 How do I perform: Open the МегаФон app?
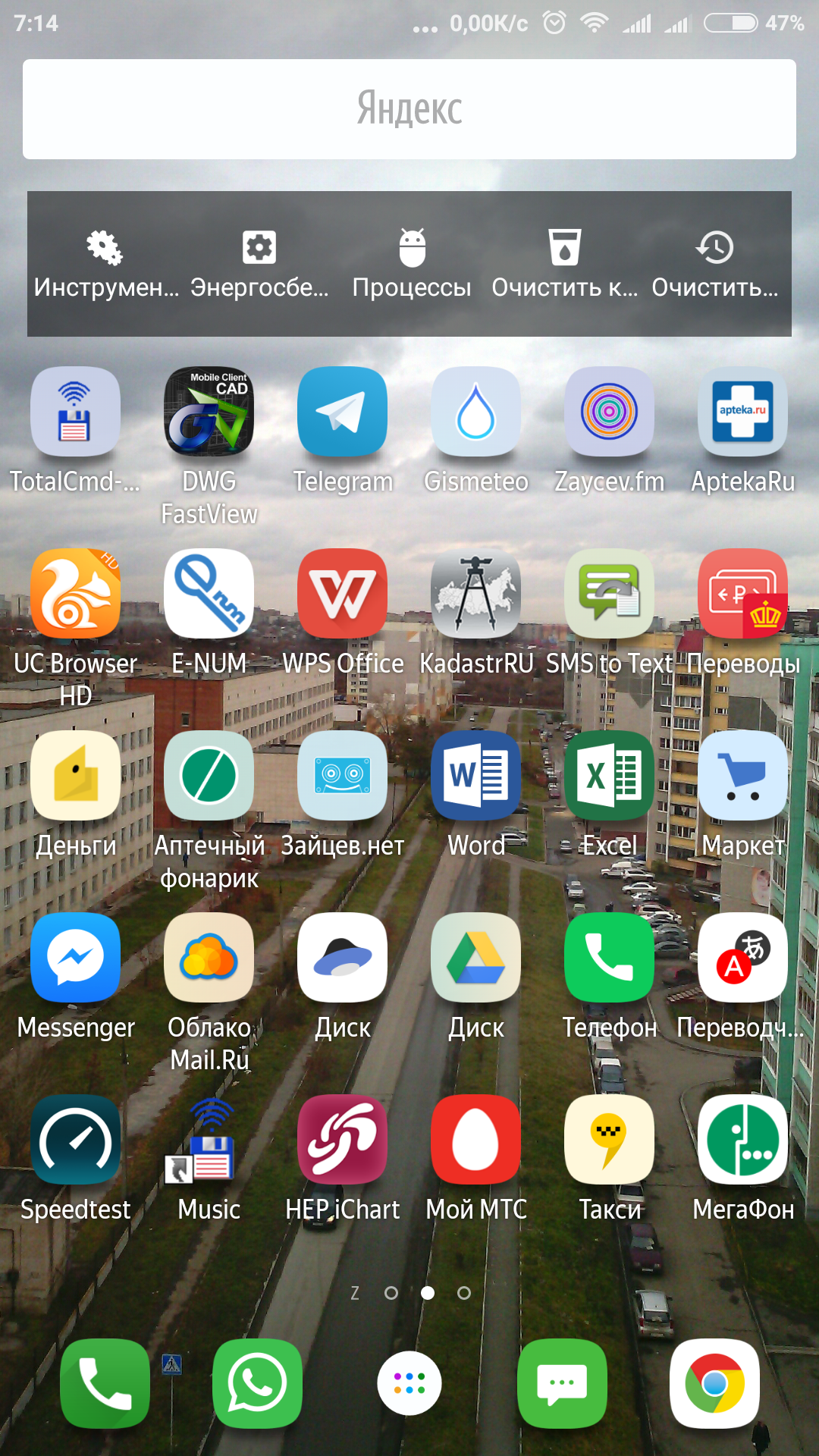pyautogui.click(x=743, y=1140)
